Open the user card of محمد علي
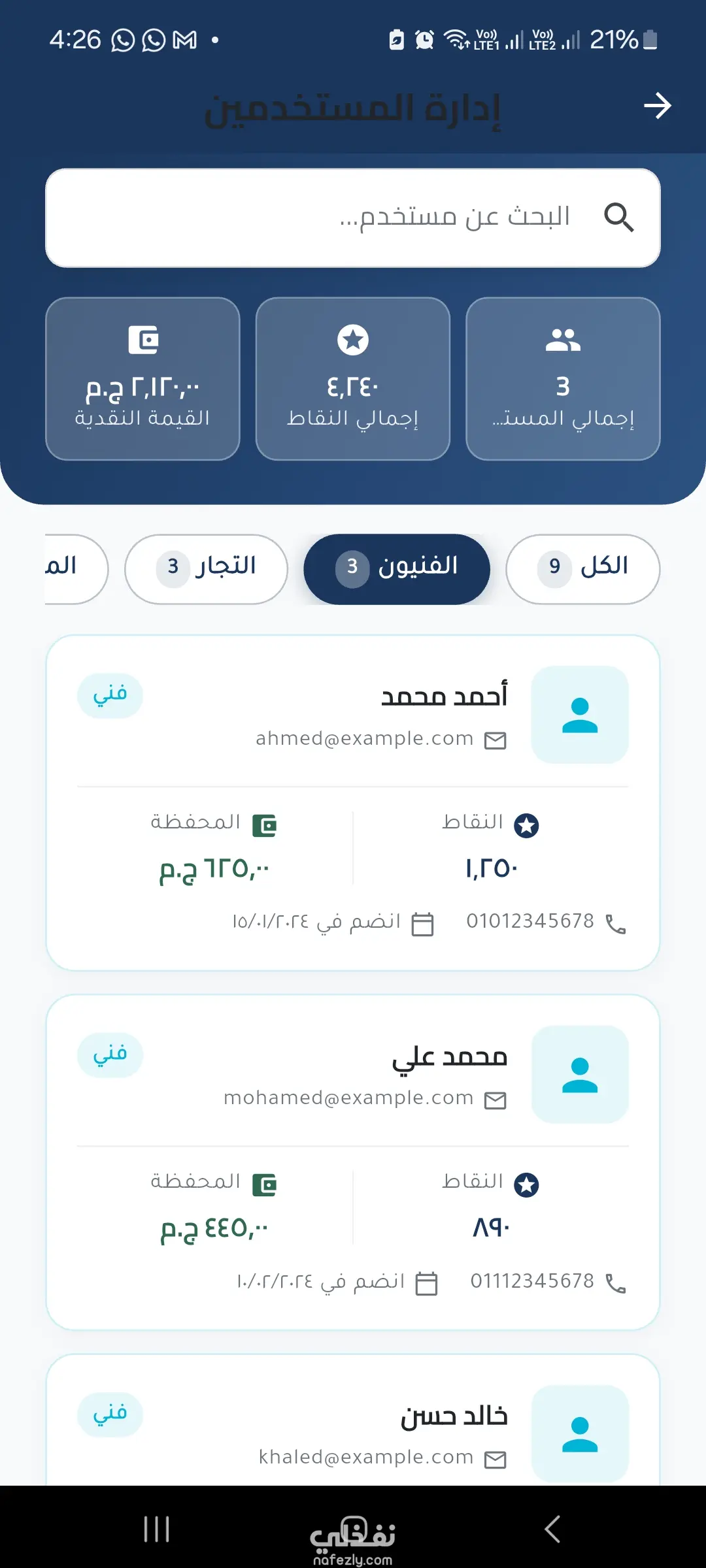The image size is (706, 1568). 353,1162
